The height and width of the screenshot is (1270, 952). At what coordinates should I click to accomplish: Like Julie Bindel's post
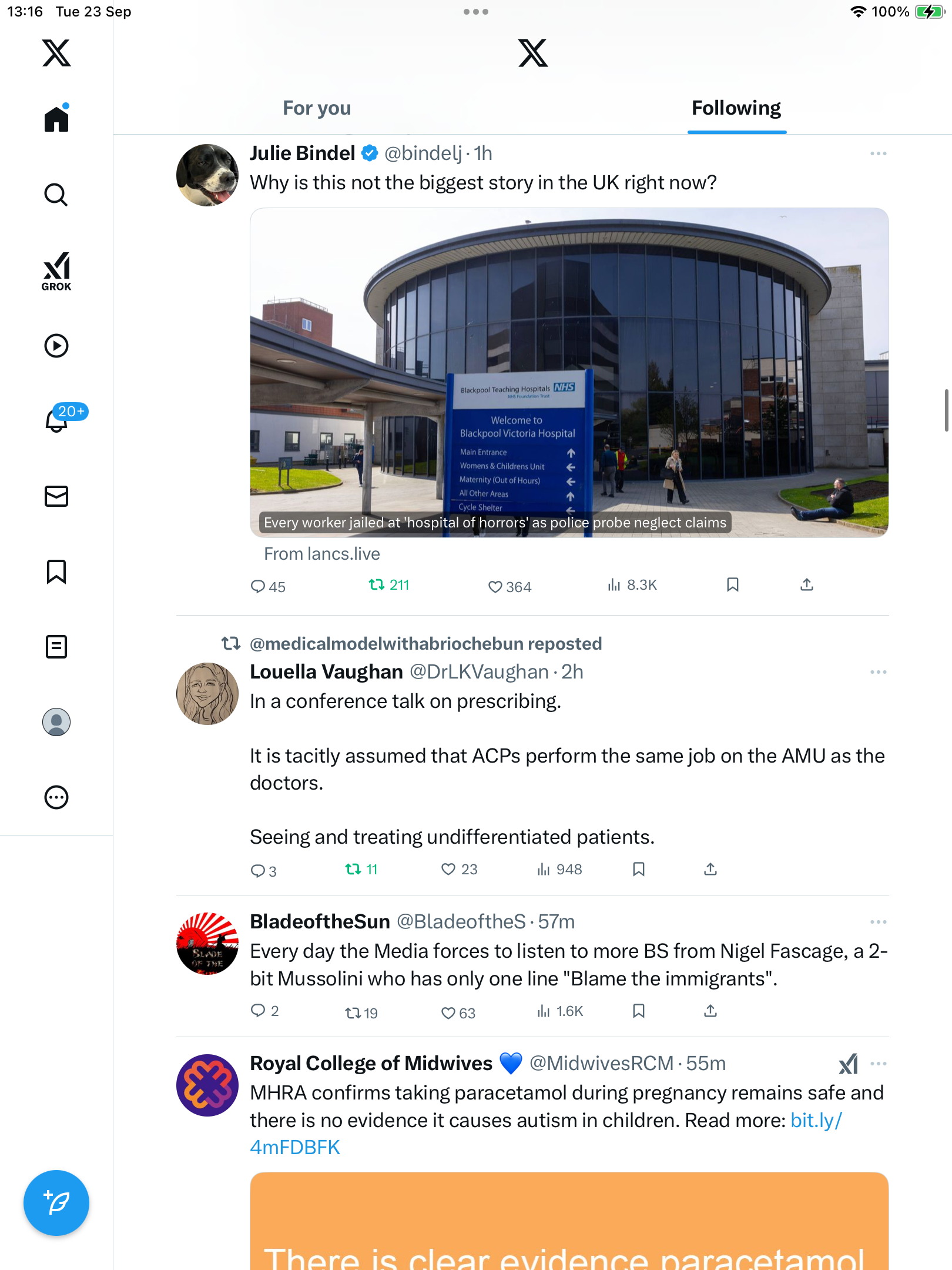[495, 586]
